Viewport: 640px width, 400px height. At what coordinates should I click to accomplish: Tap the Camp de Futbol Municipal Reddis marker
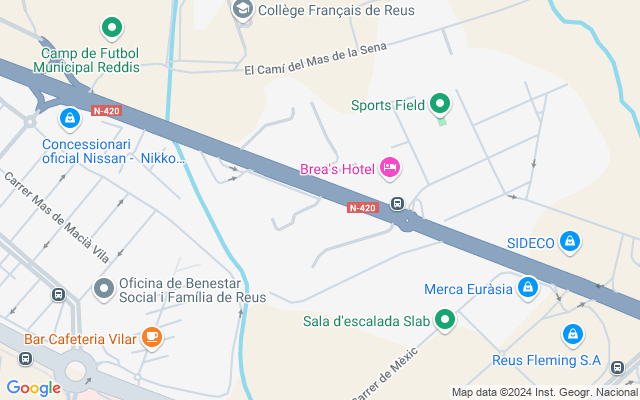[113, 28]
